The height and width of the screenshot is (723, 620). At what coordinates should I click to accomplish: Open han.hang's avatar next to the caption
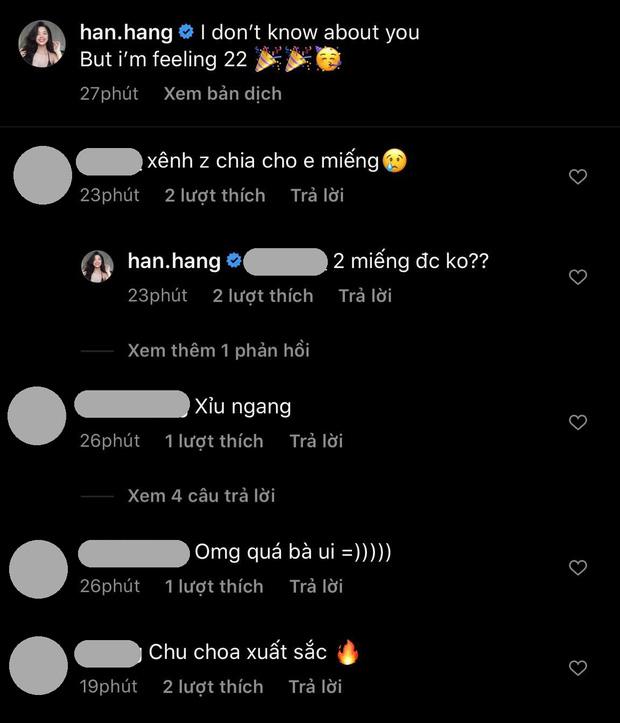coord(42,43)
